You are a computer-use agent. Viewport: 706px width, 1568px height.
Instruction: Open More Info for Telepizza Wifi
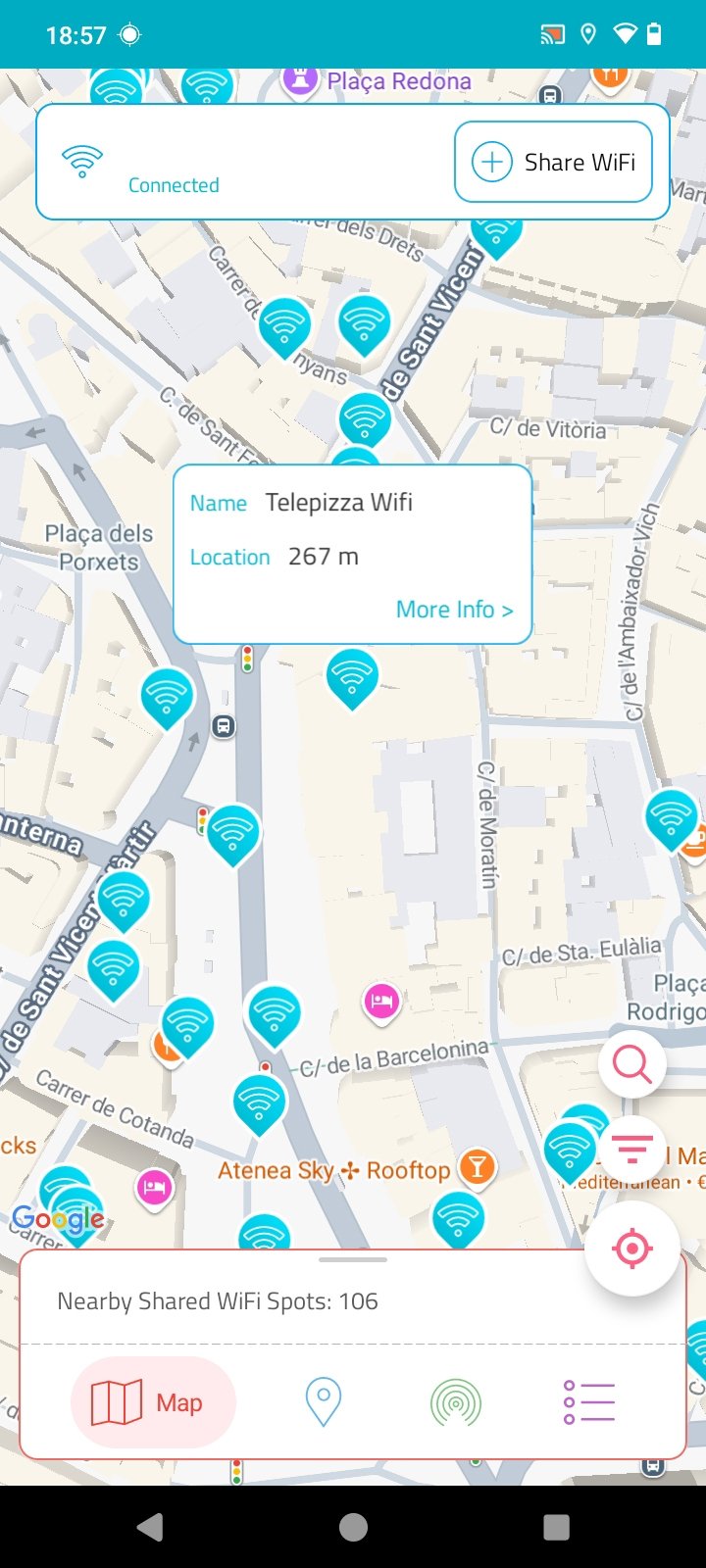click(x=454, y=610)
